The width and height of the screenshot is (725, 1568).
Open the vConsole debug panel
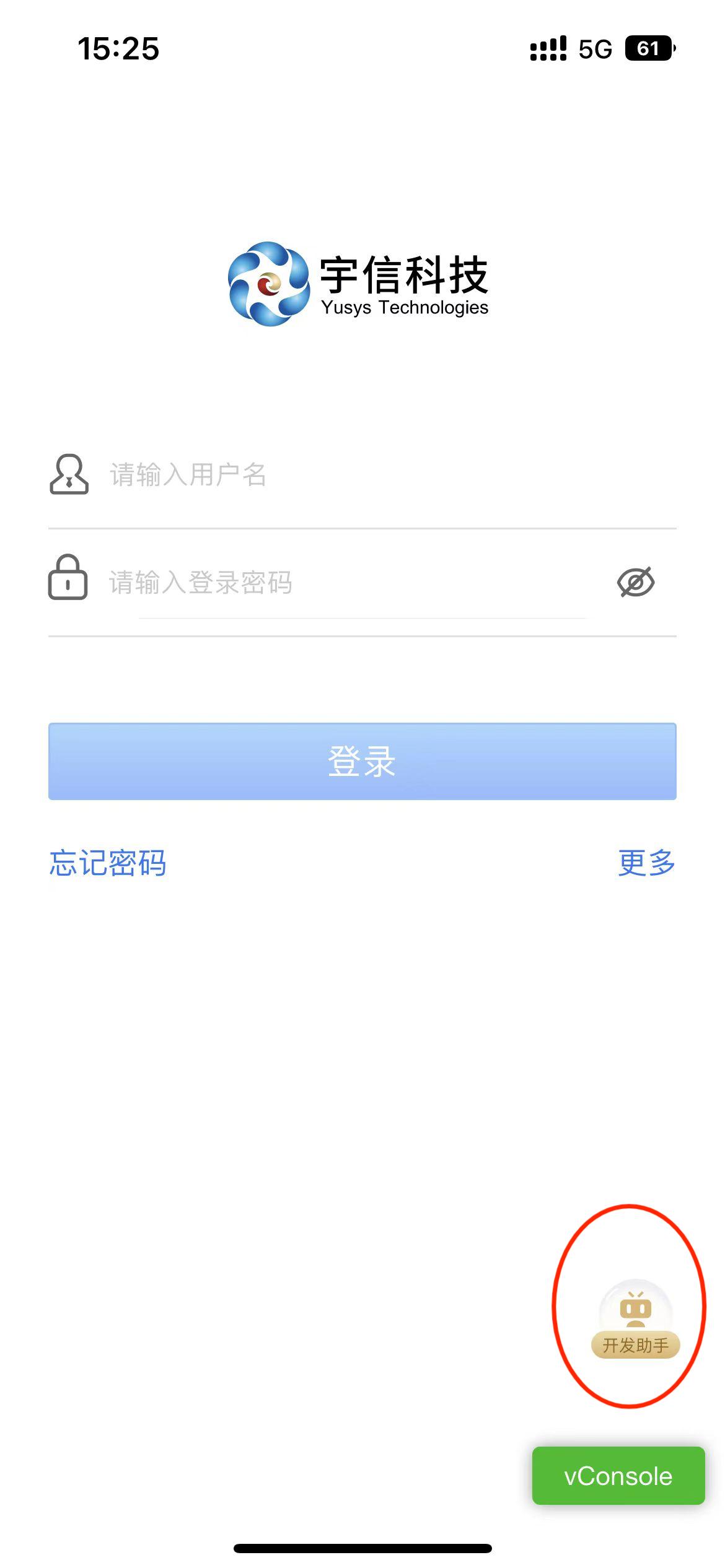[618, 1476]
